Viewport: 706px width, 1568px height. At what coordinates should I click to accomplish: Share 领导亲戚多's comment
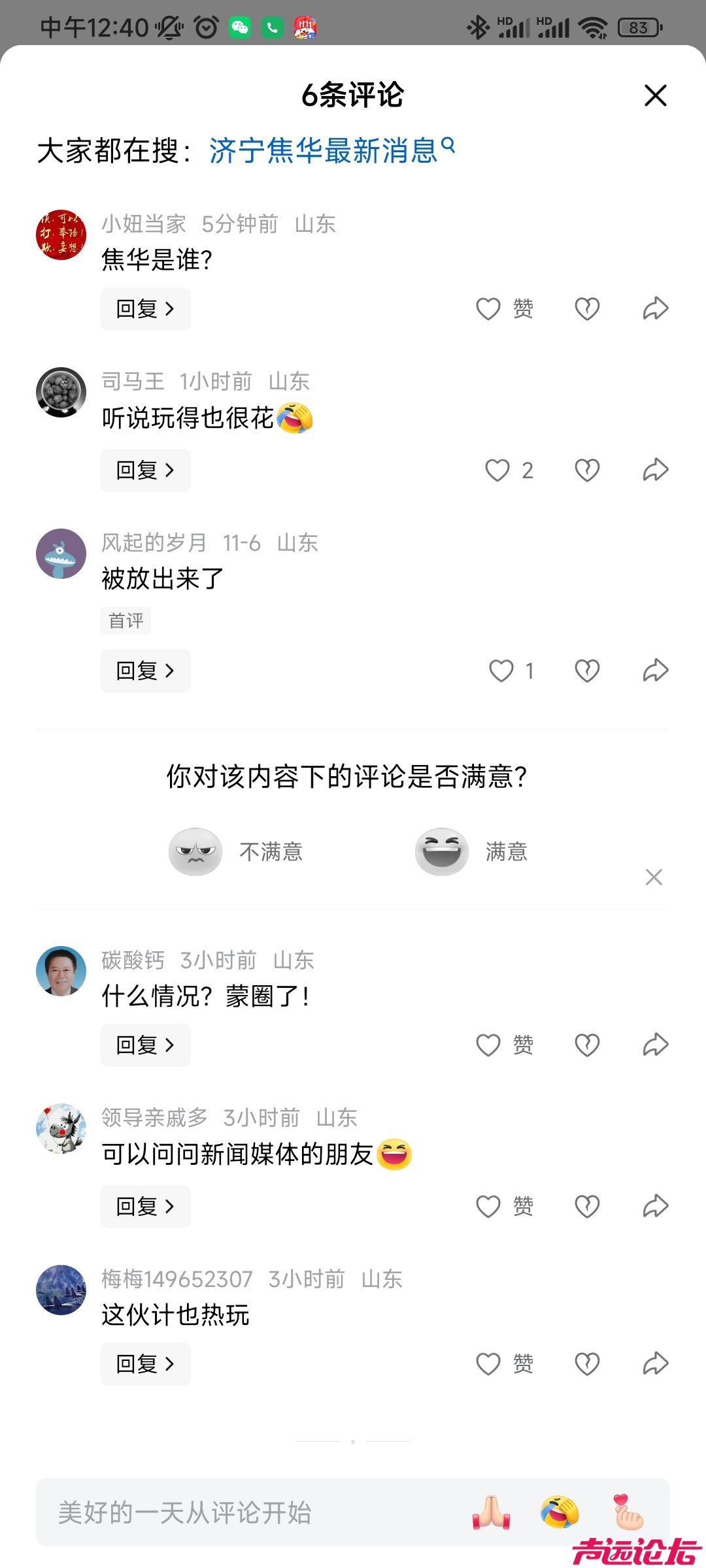655,1207
